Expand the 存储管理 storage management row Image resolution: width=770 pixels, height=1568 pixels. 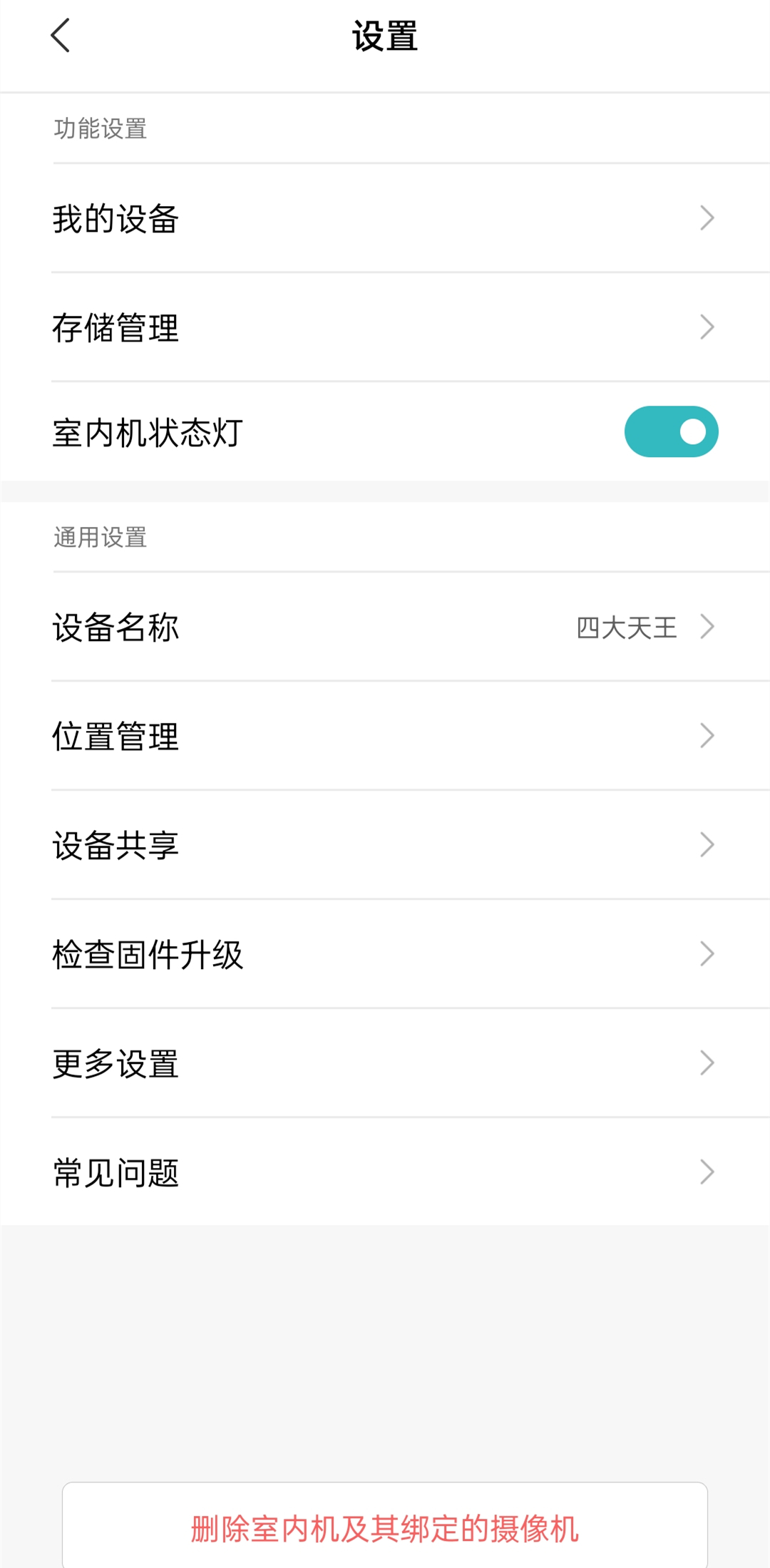pyautogui.click(x=385, y=327)
